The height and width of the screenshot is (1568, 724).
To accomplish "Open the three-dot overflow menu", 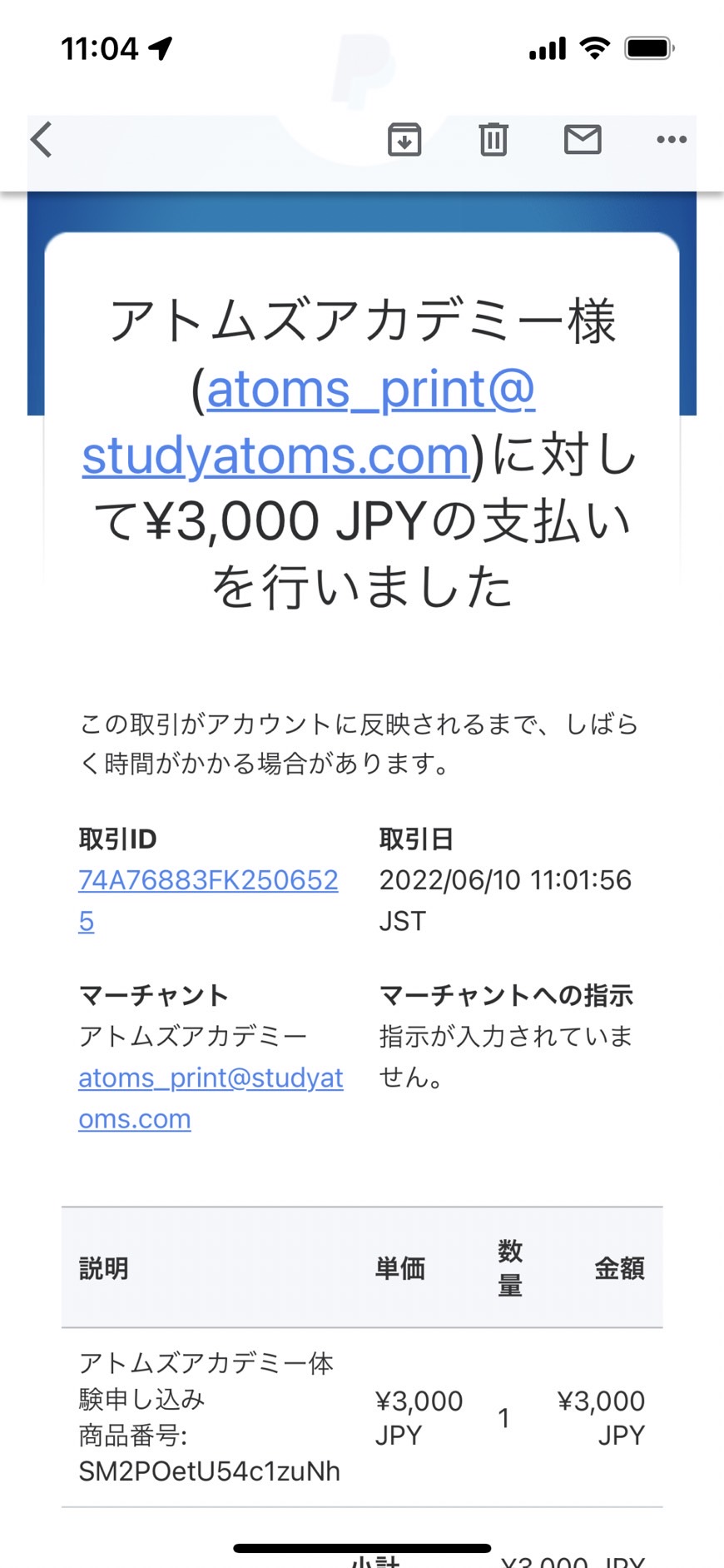I will coord(672,139).
